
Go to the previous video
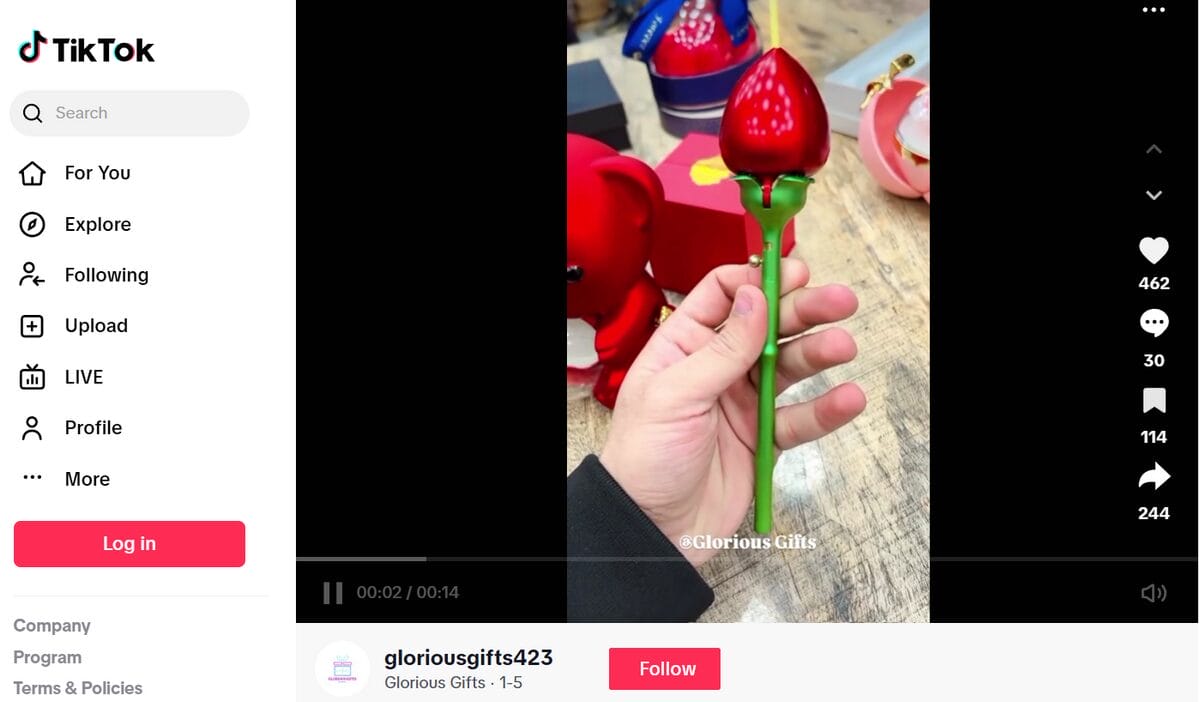(1153, 149)
